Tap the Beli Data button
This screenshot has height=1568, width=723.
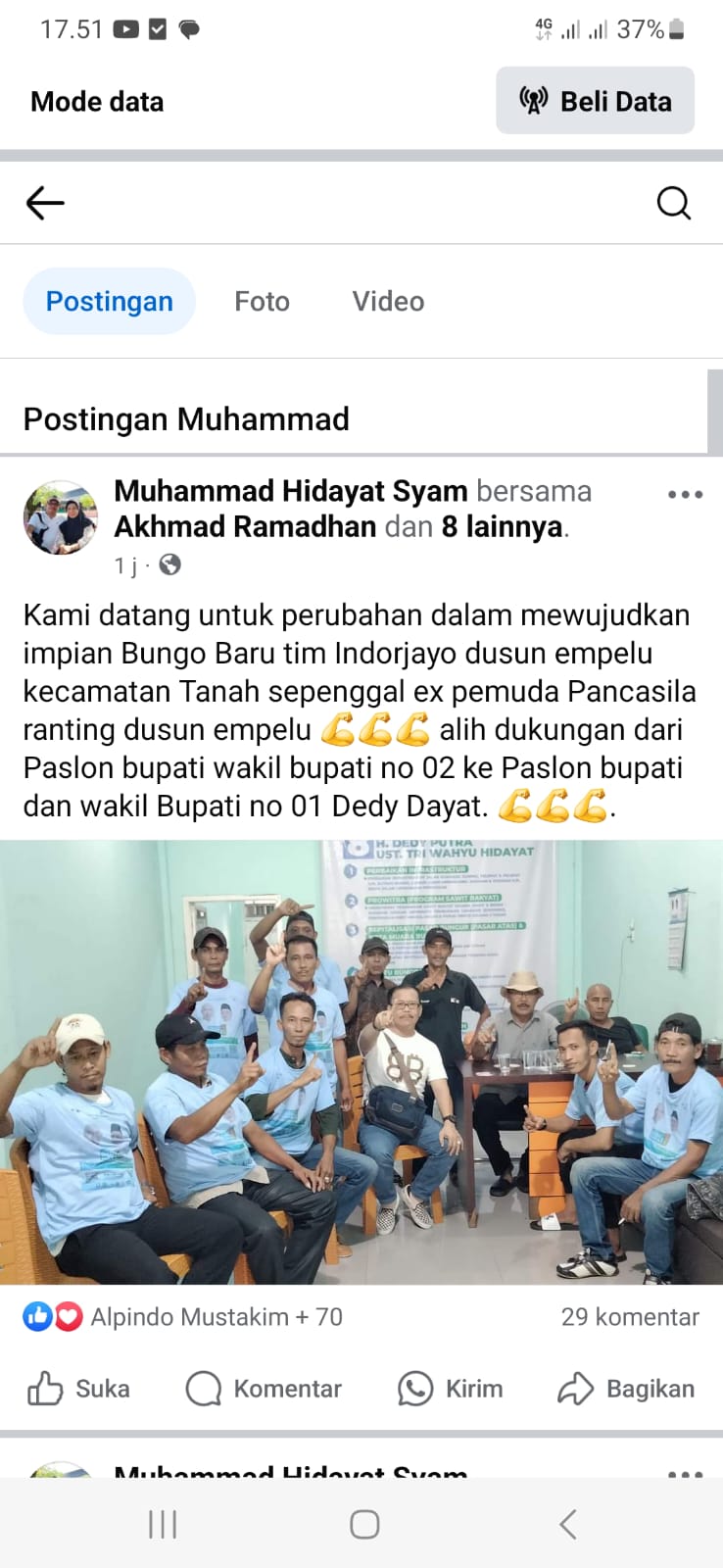click(595, 101)
